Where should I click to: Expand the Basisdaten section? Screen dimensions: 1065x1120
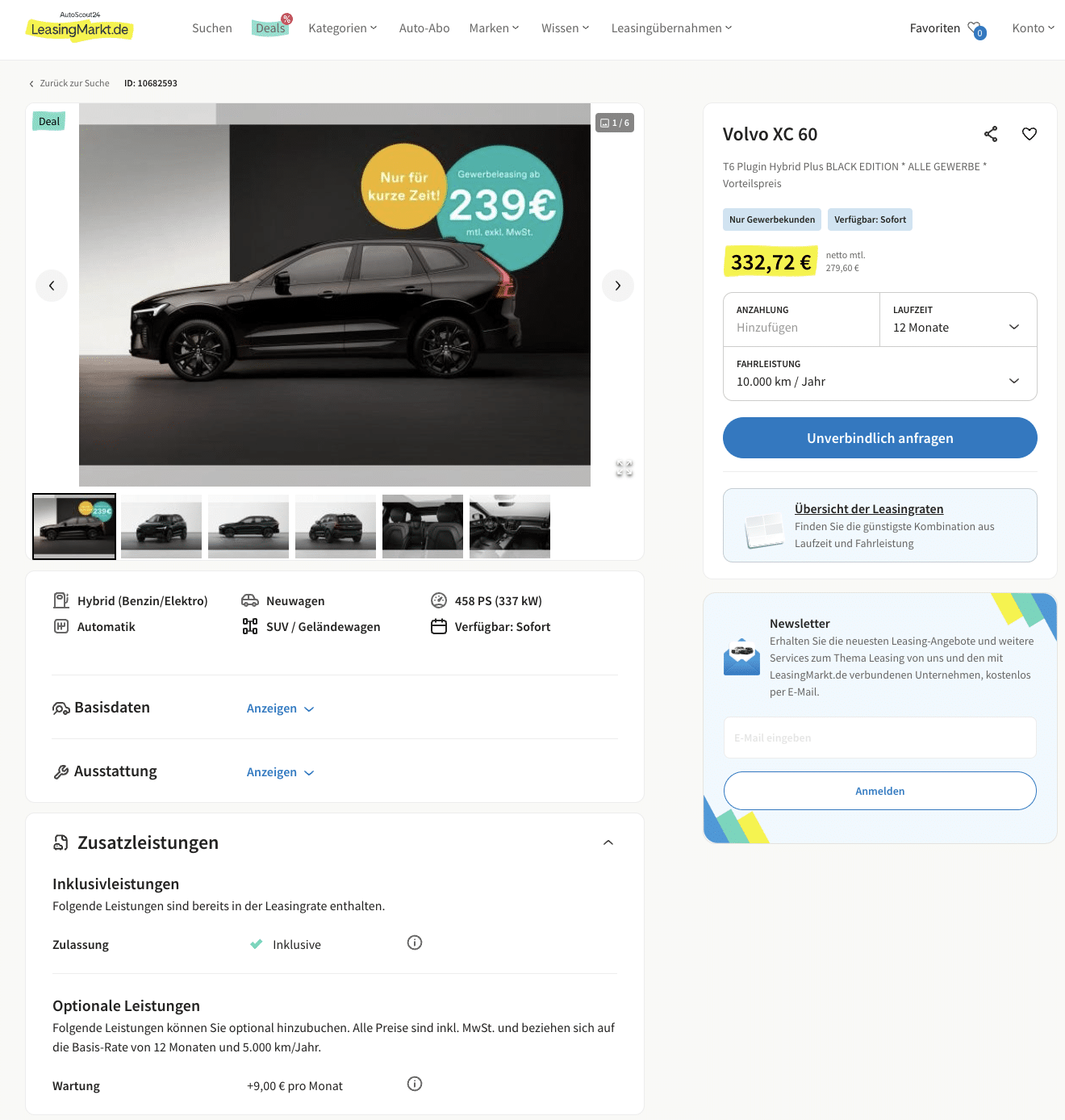[x=280, y=708]
